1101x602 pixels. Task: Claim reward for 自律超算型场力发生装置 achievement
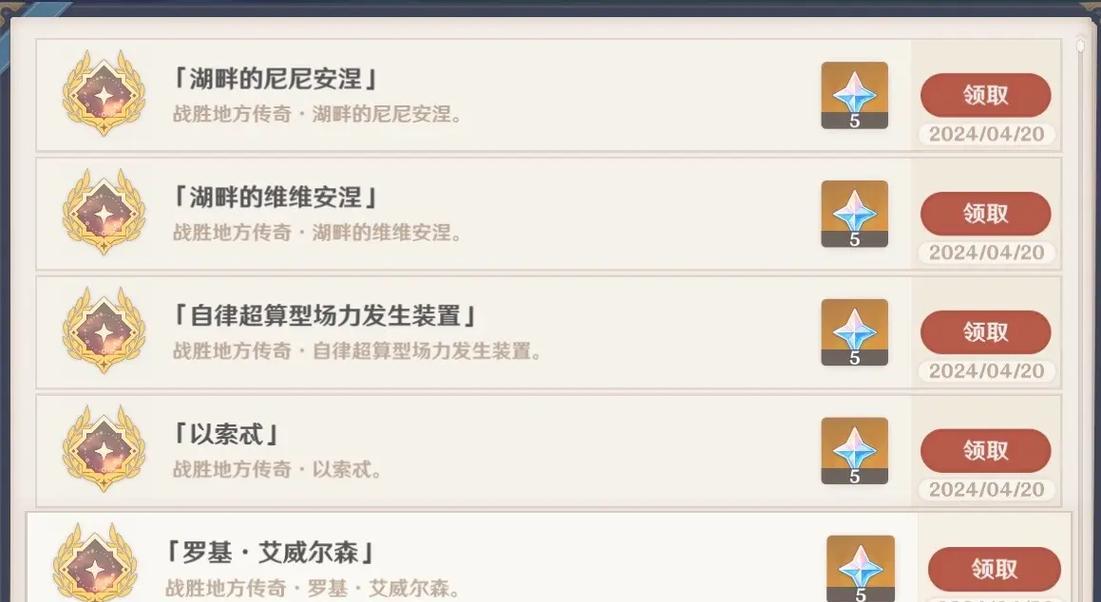click(x=985, y=332)
